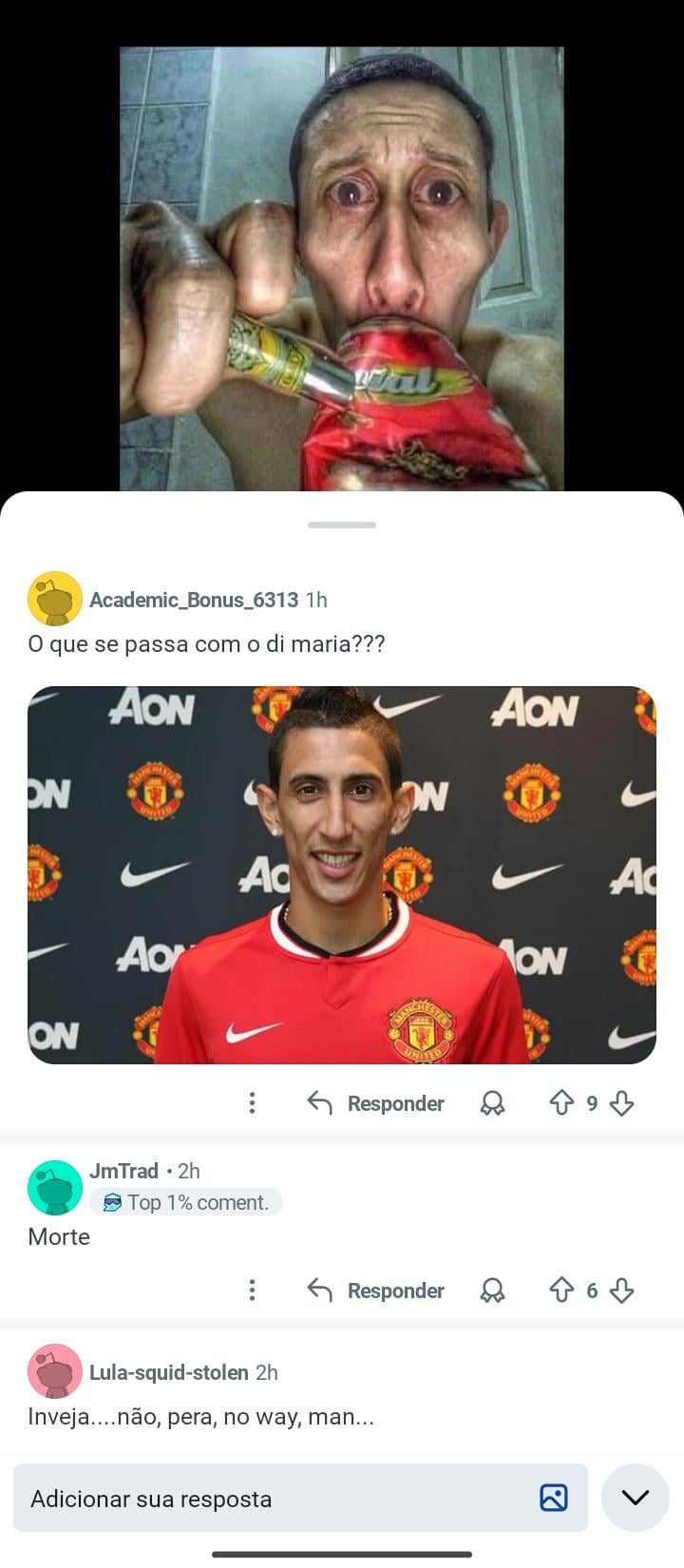Reply to Academic_Bonus_6313's comment
Viewport: 684px width, 1568px height.
(x=376, y=1103)
